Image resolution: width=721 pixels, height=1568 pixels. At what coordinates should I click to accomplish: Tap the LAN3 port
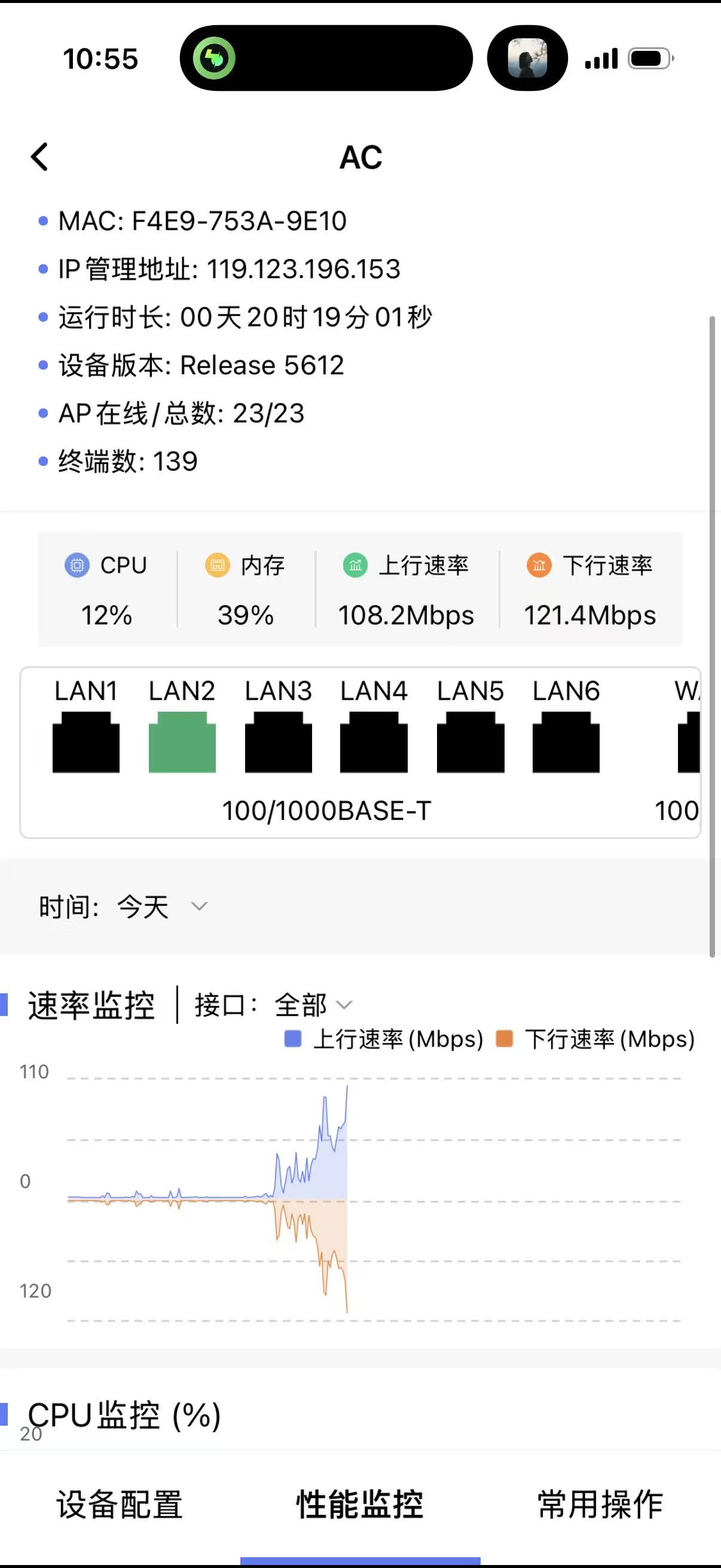point(278,742)
